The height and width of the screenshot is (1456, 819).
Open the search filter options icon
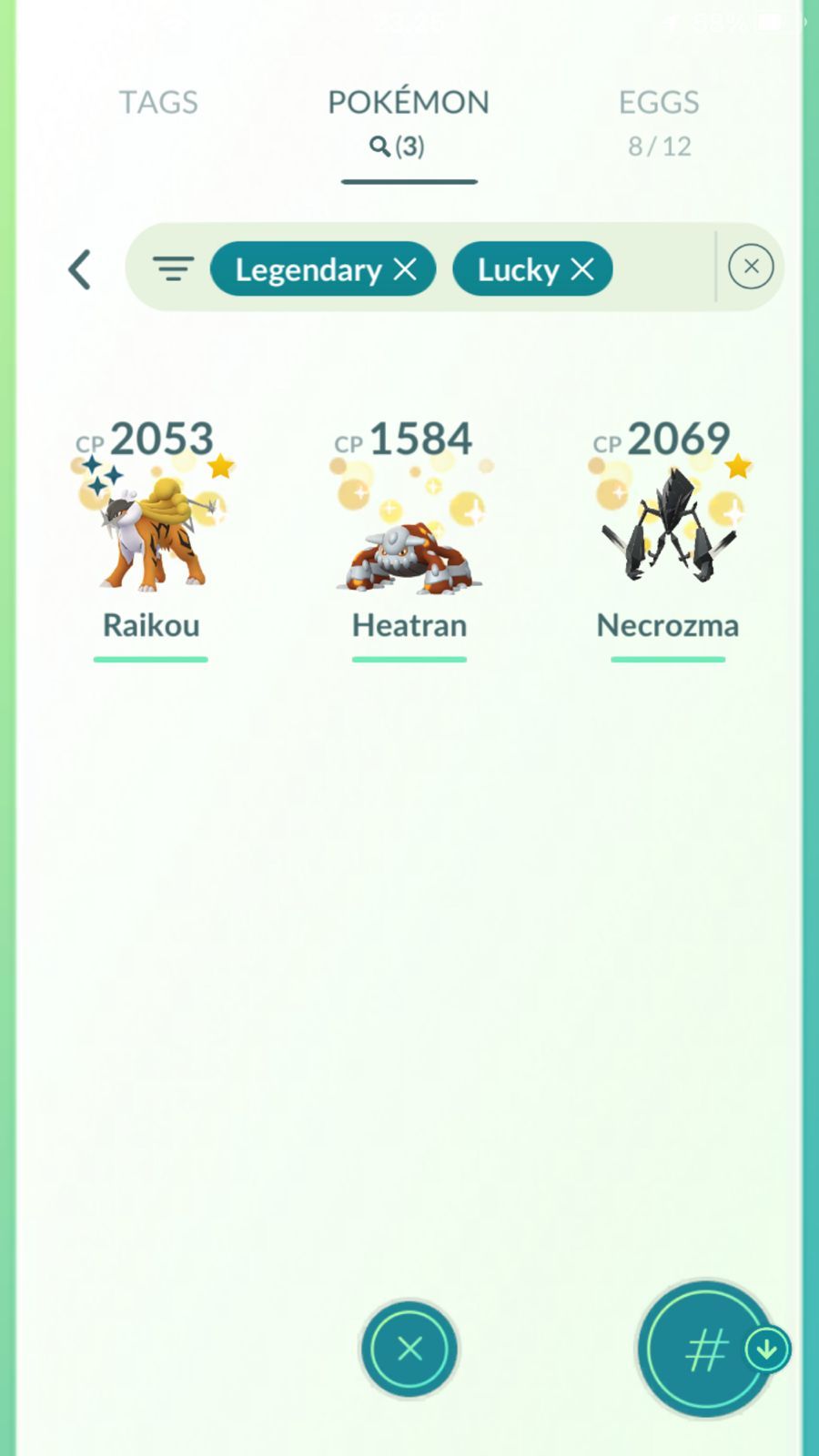point(173,268)
